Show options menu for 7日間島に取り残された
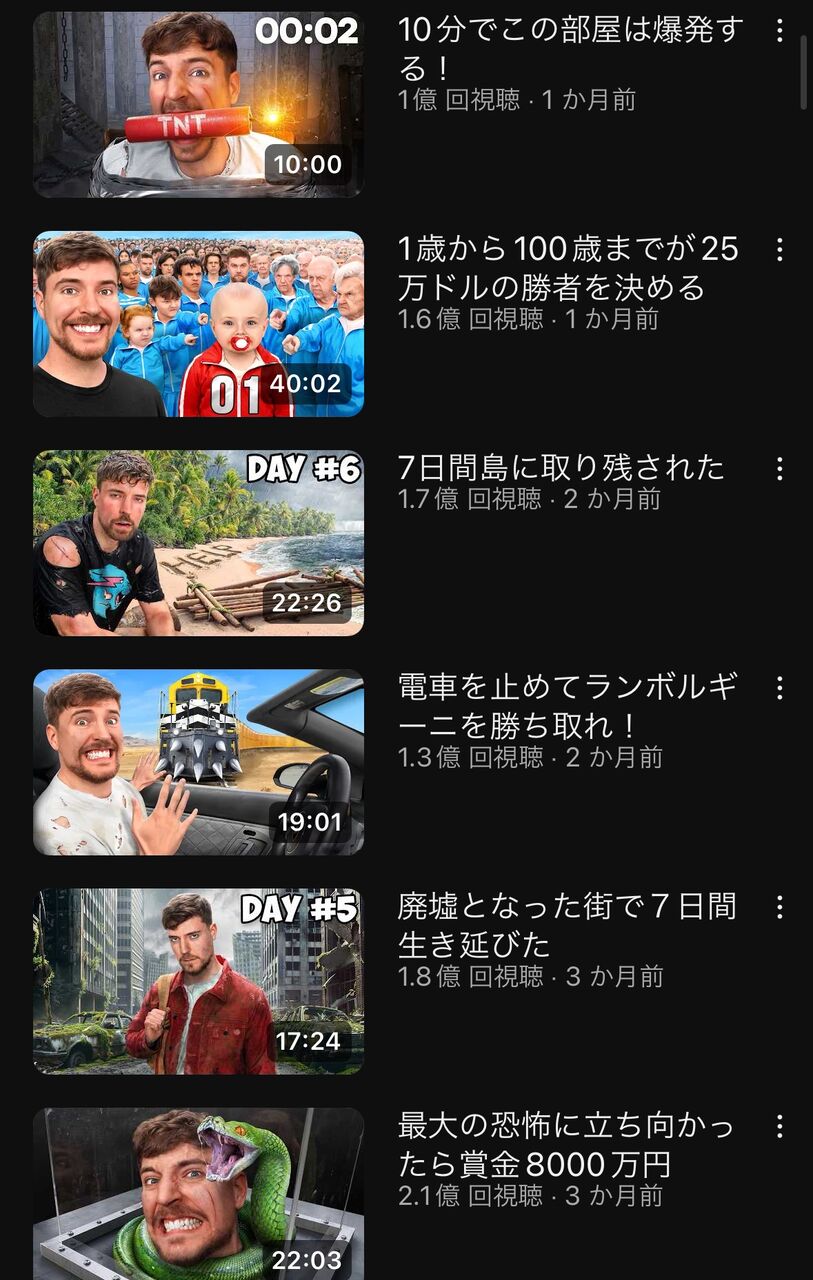The width and height of the screenshot is (813, 1280). click(x=780, y=469)
